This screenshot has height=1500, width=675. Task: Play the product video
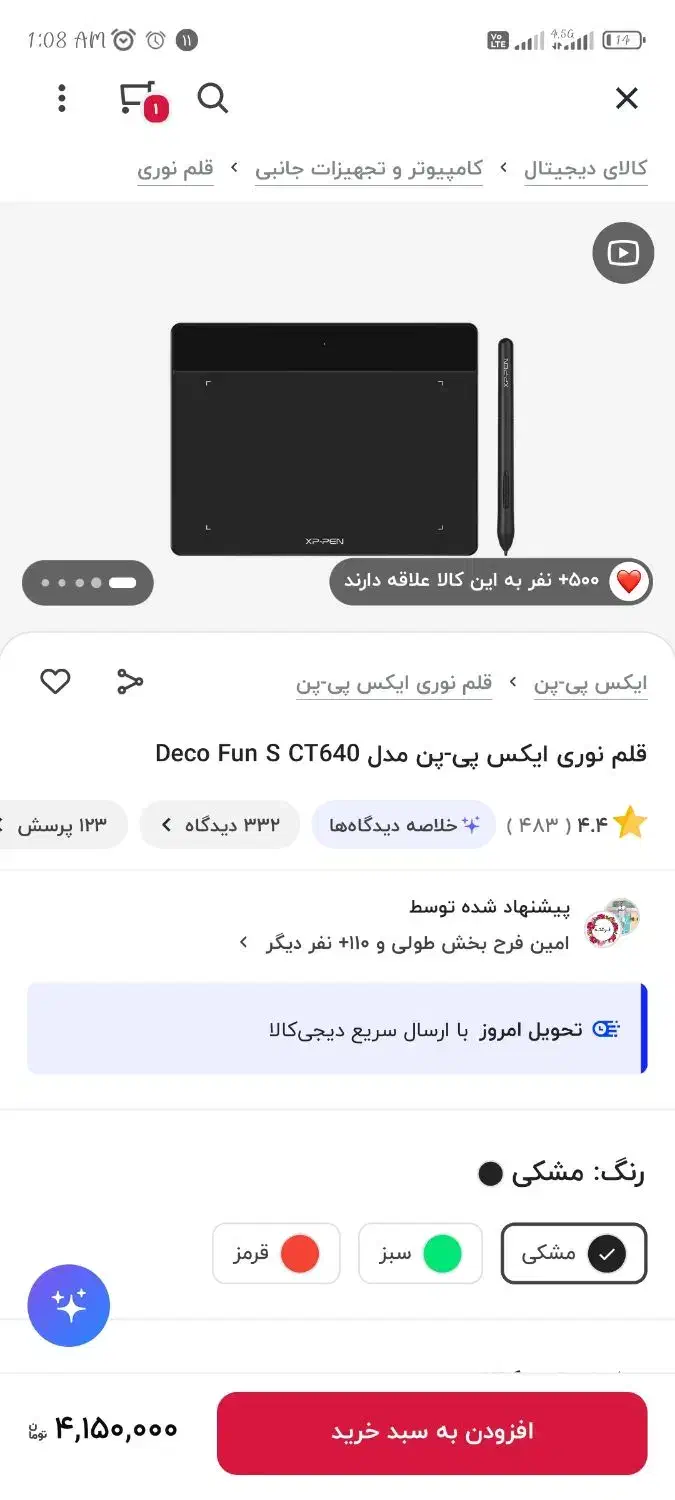(x=622, y=253)
